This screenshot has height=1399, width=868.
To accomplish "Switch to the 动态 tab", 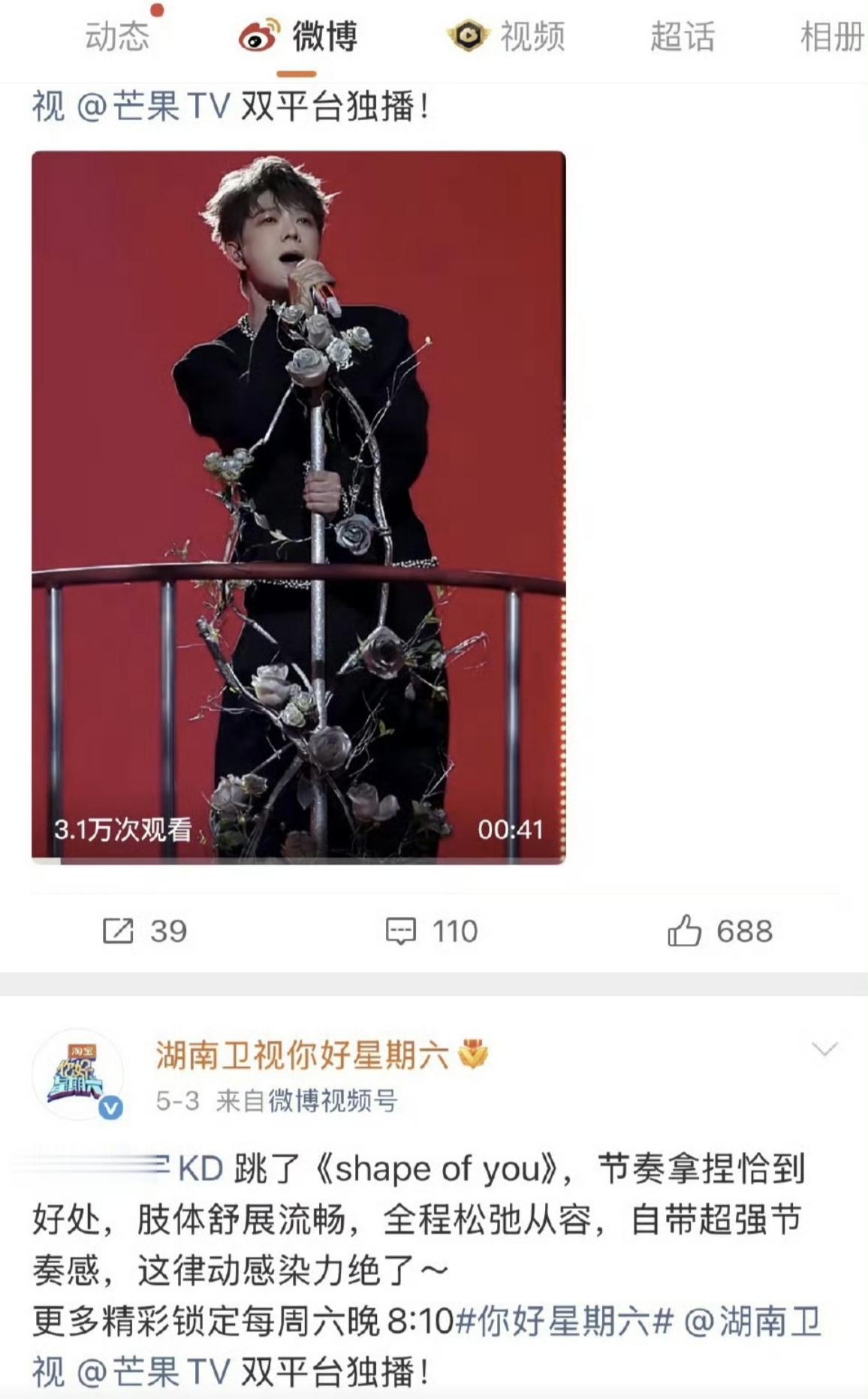I will pyautogui.click(x=117, y=36).
